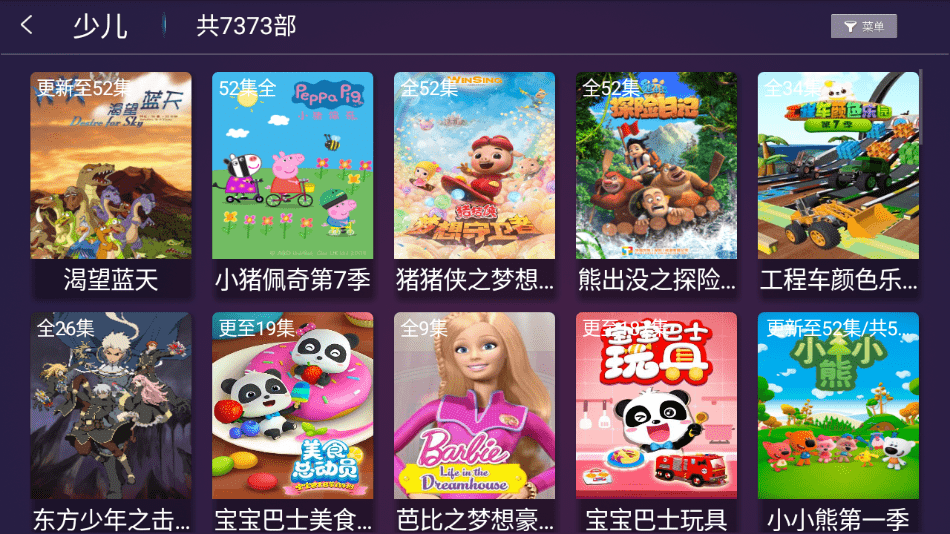Open the 菜单 filter menu button
The image size is (950, 534).
tap(863, 27)
